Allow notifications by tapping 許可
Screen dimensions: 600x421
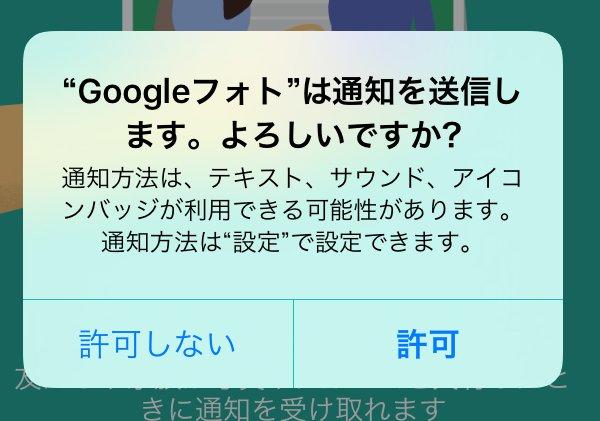point(427,344)
